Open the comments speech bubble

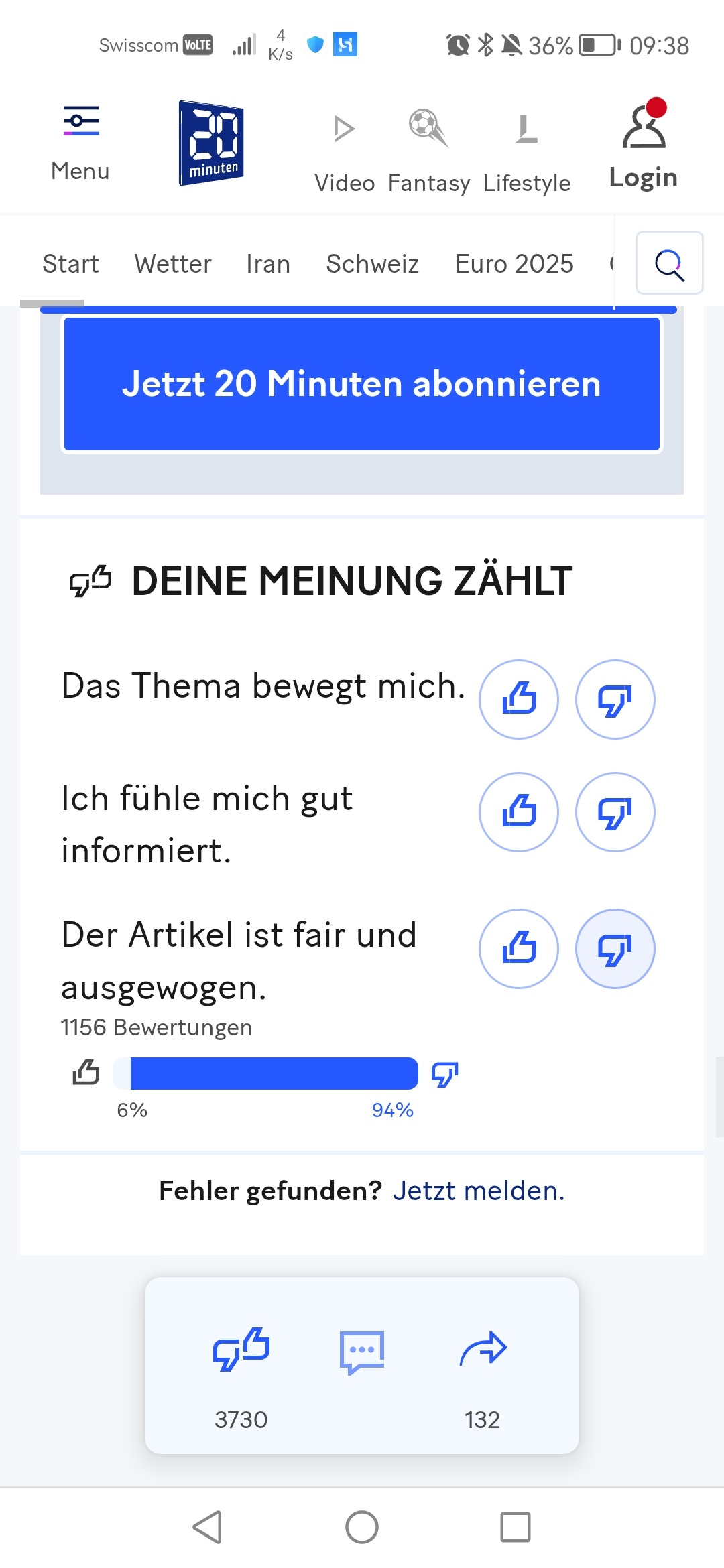click(362, 1352)
